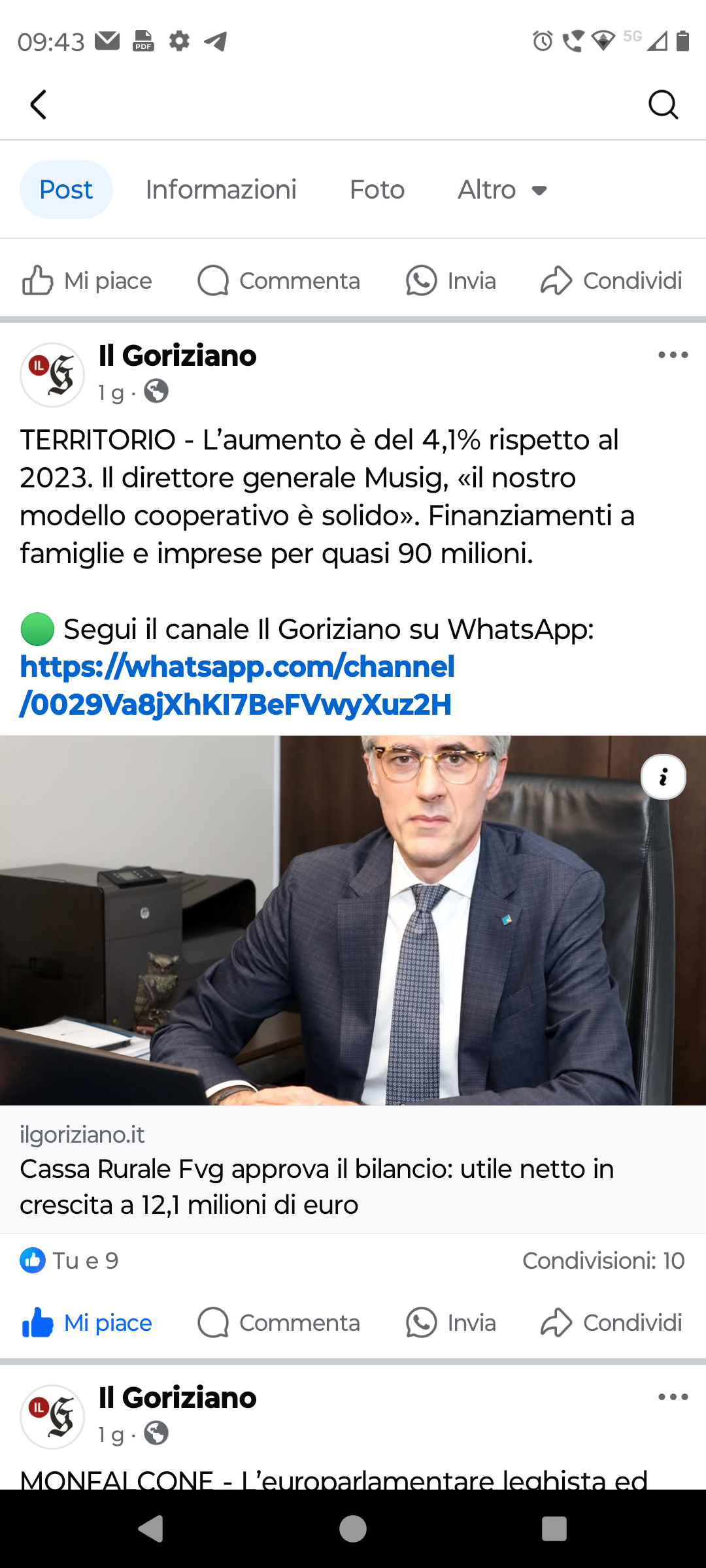
Task: View who reacted: Tu e 9
Action: click(69, 1260)
